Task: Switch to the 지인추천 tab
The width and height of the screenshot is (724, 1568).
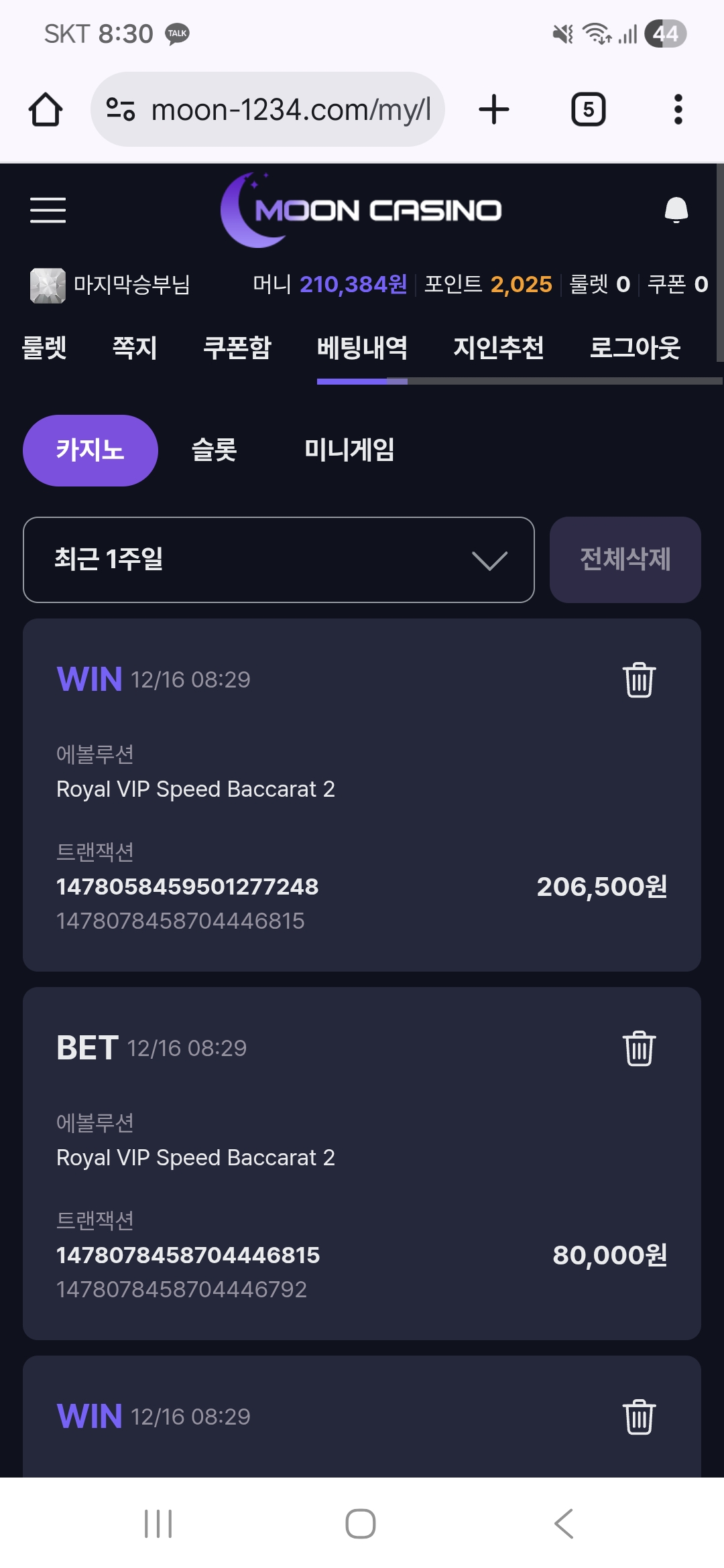Action: coord(498,348)
